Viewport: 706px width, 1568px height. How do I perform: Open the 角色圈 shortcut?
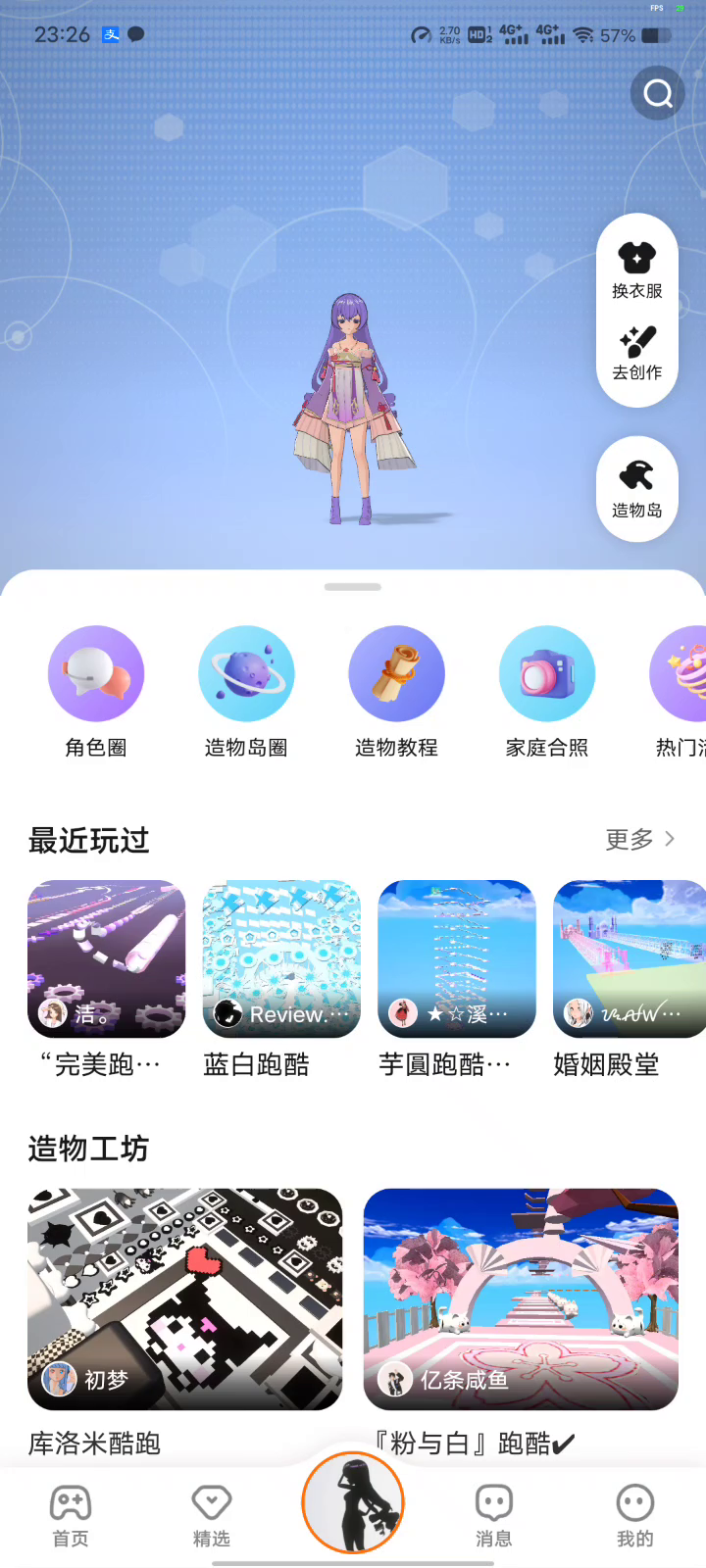click(x=96, y=691)
